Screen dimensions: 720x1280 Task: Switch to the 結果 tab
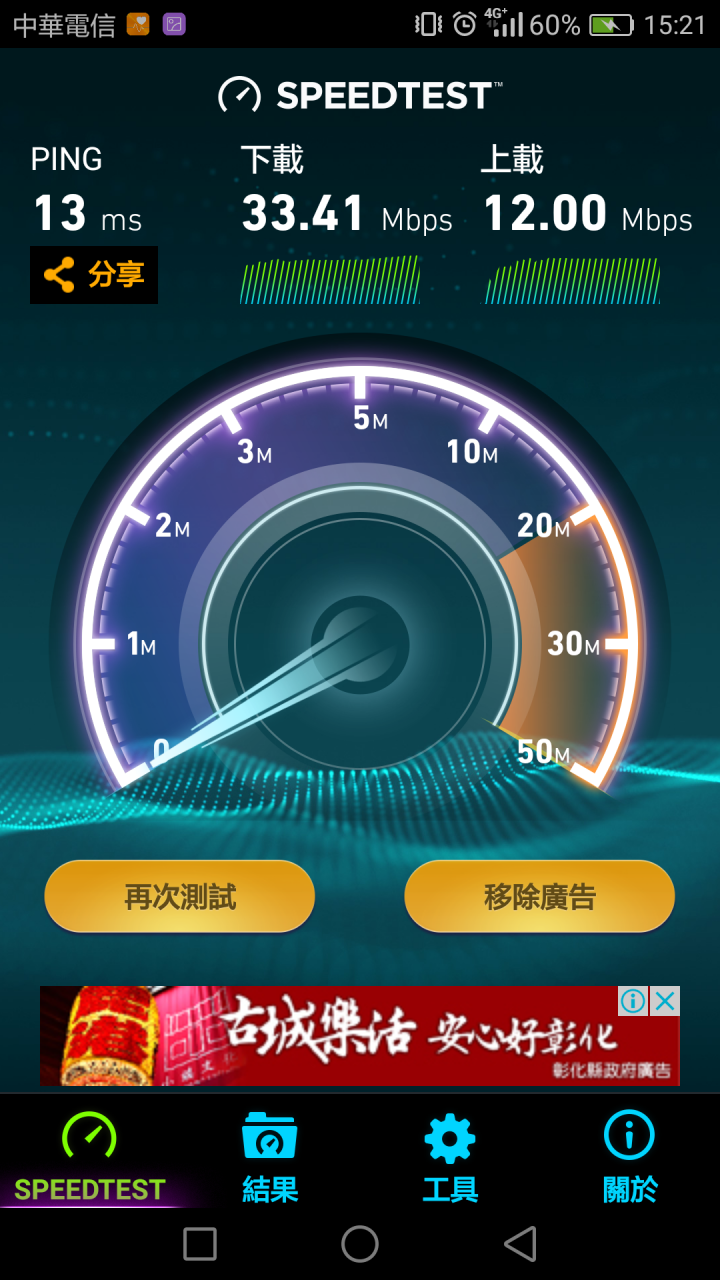270,1156
